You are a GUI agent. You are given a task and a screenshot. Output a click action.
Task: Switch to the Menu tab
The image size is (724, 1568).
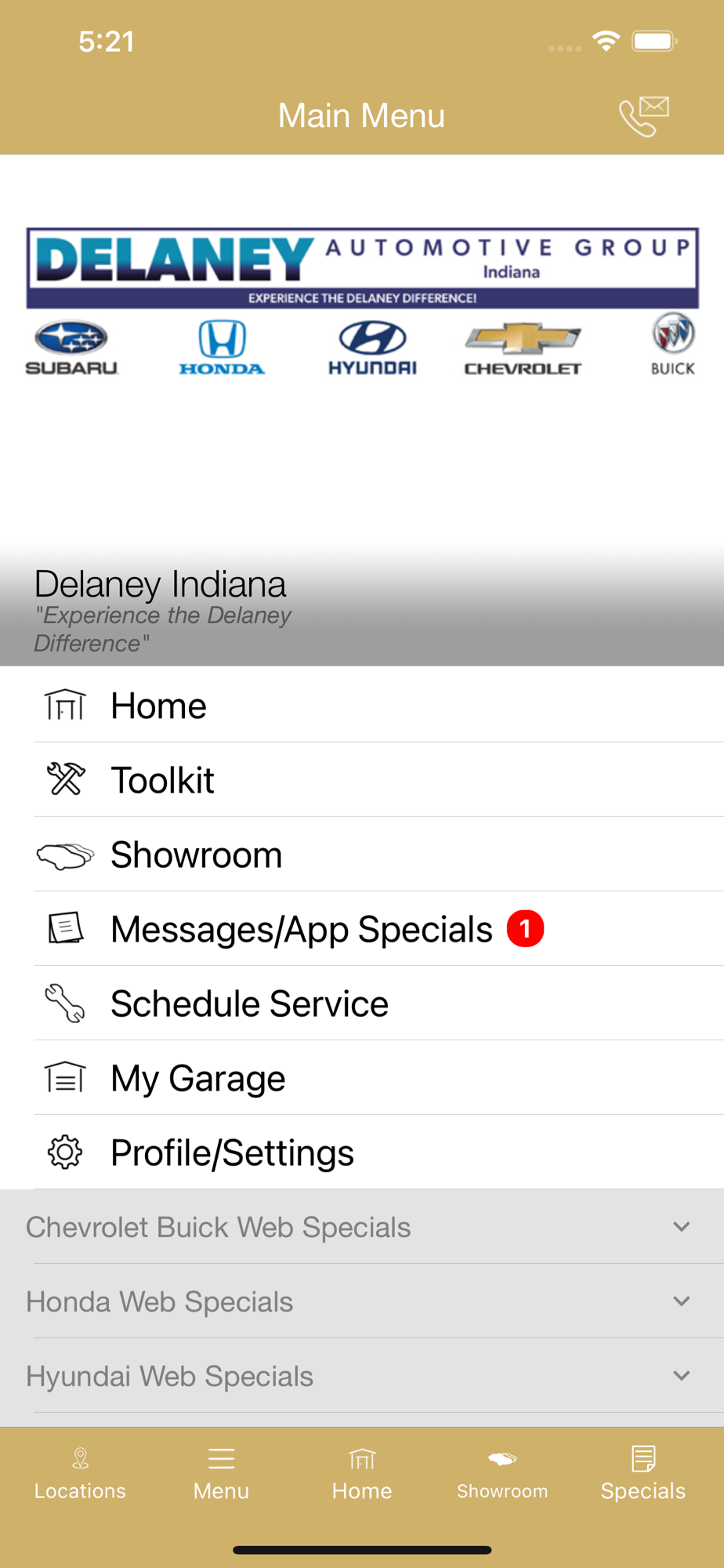coord(221,1474)
